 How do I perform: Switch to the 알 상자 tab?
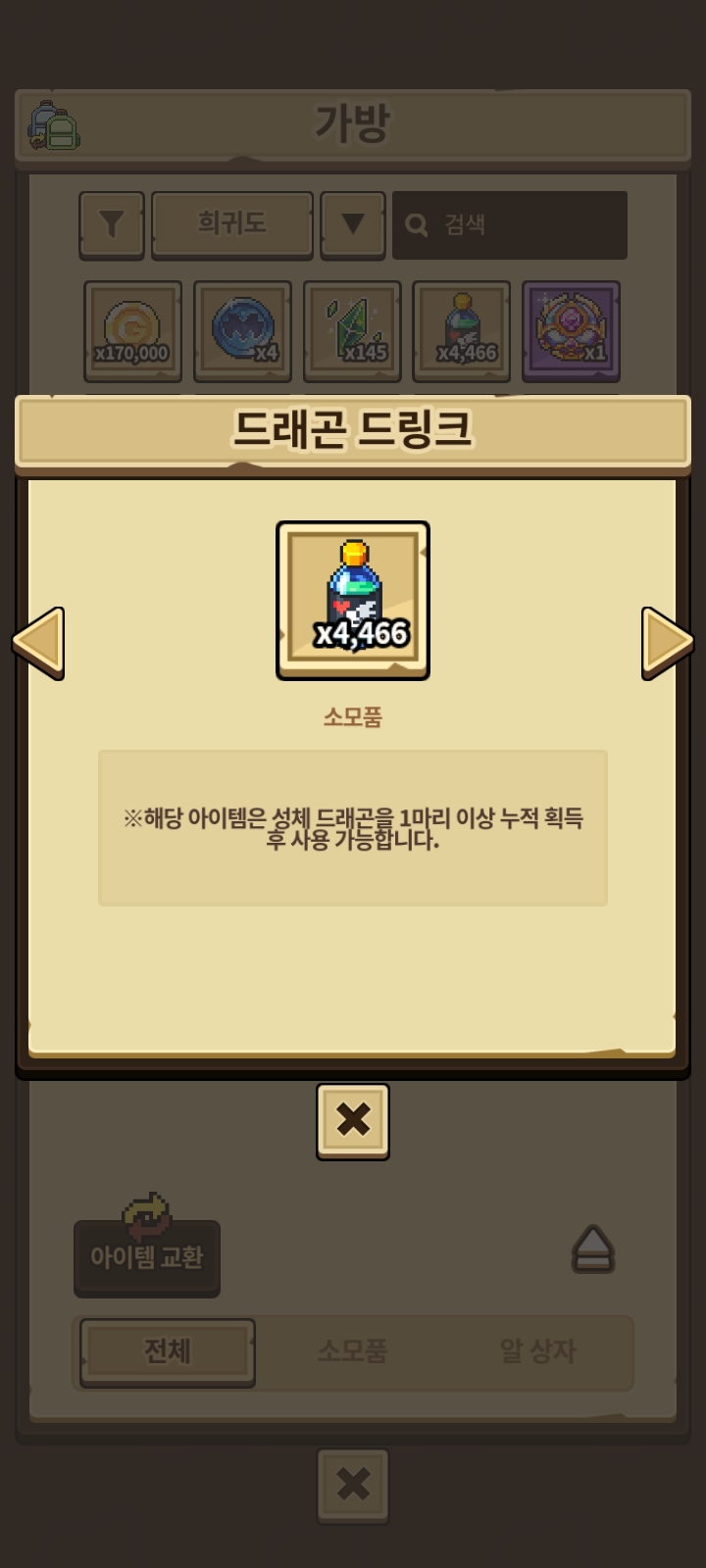537,1351
